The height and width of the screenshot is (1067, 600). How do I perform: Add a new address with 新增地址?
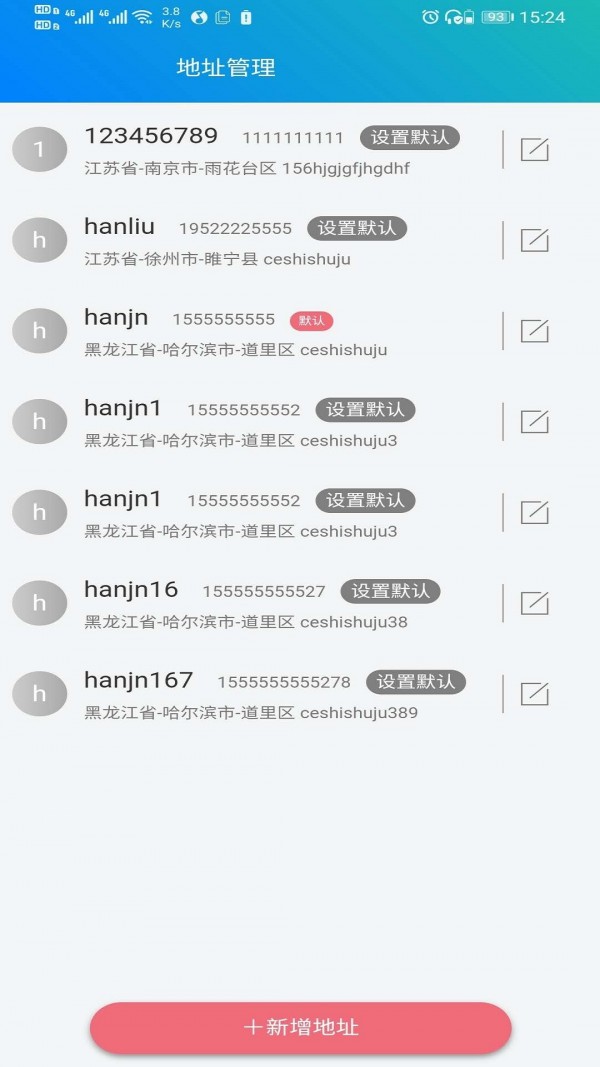pos(300,1027)
